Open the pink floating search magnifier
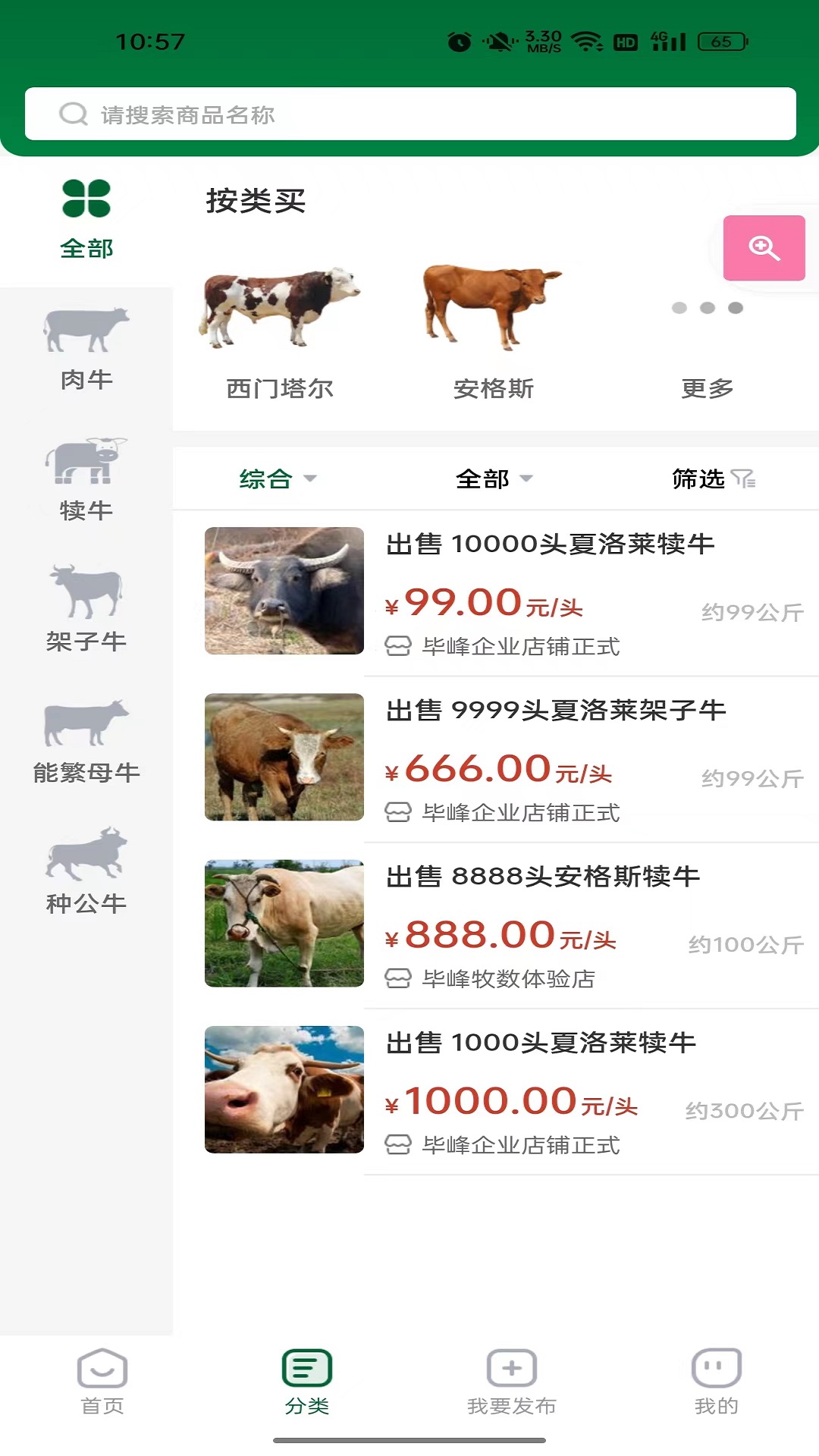Screen dimensions: 819x1456 pyautogui.click(x=764, y=247)
